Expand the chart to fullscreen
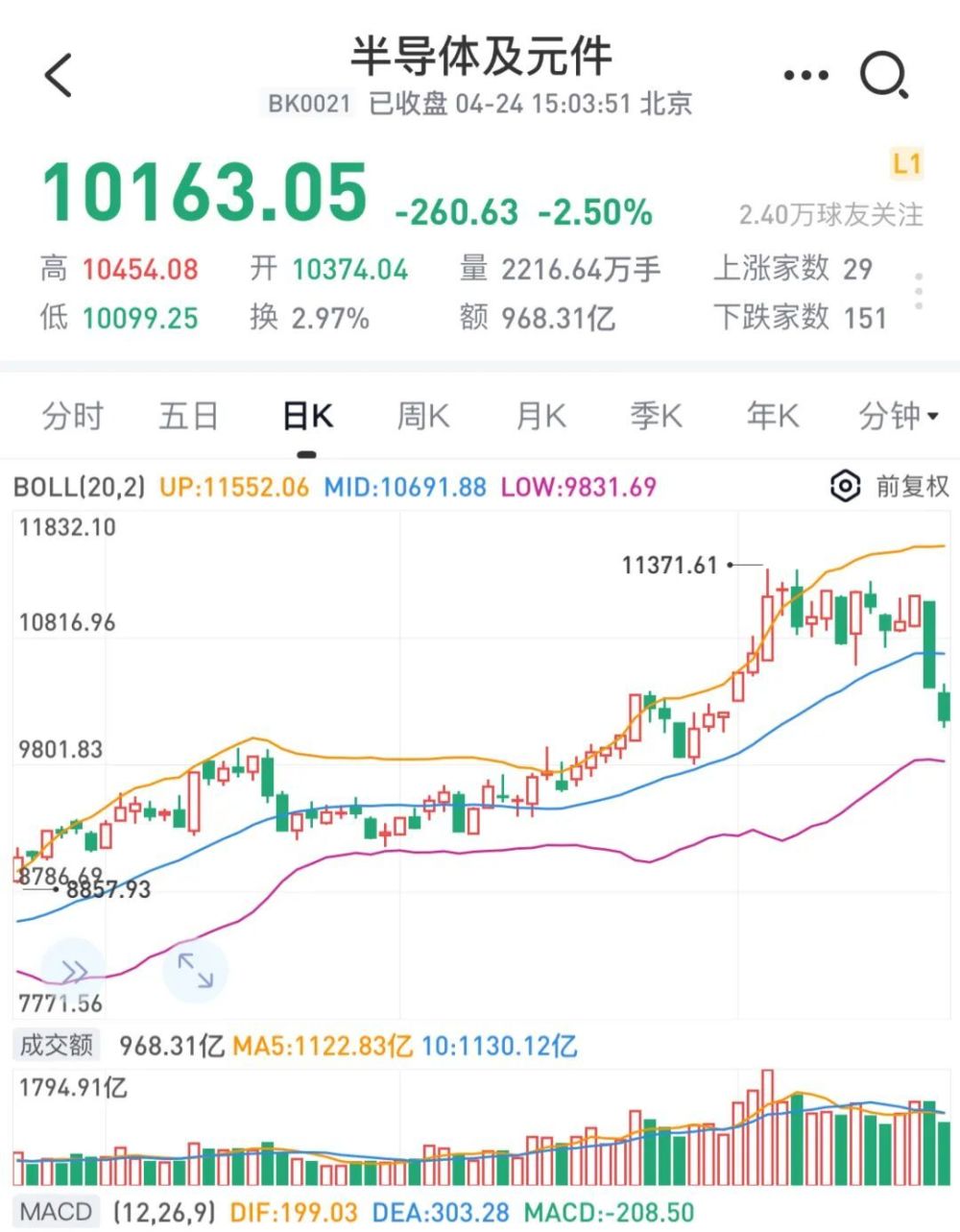Image resolution: width=960 pixels, height=1232 pixels. coord(195,971)
